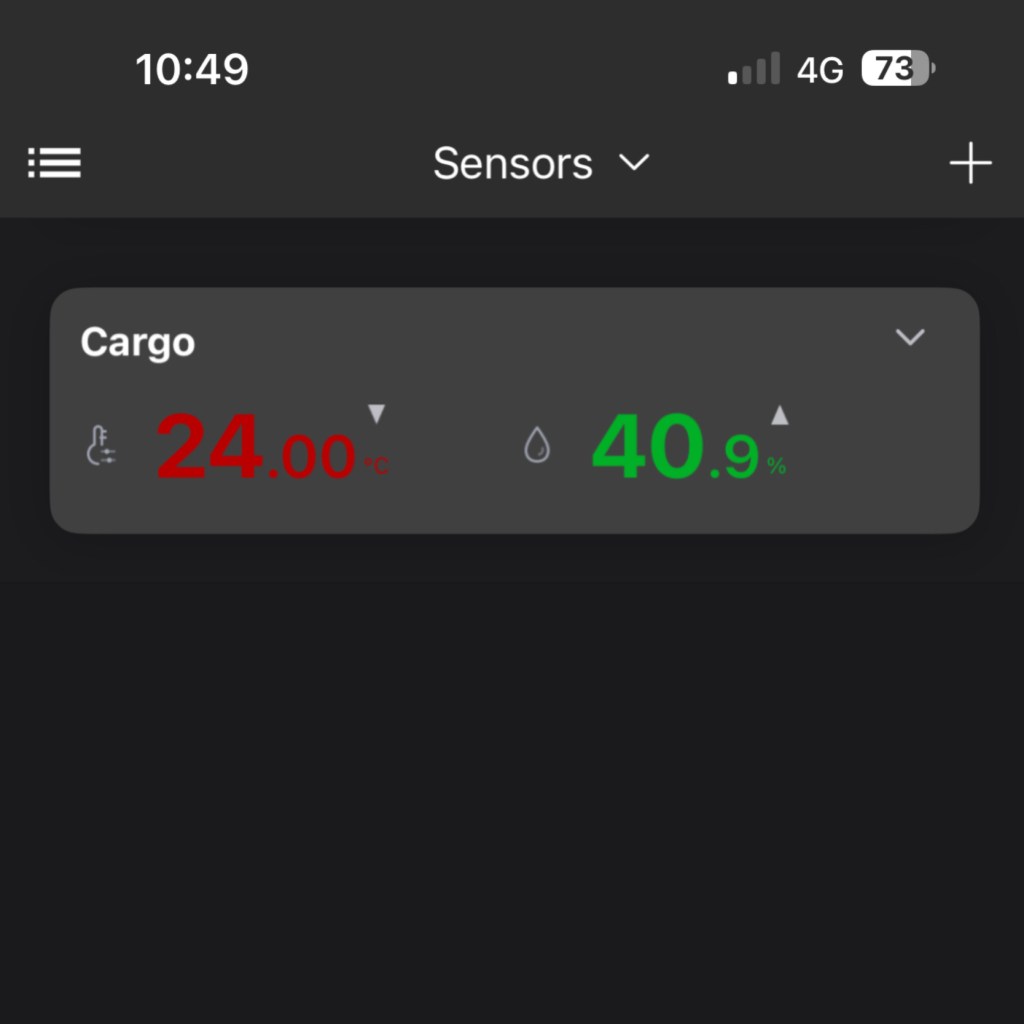
Task: Open the Sensors dropdown
Action: (x=541, y=163)
